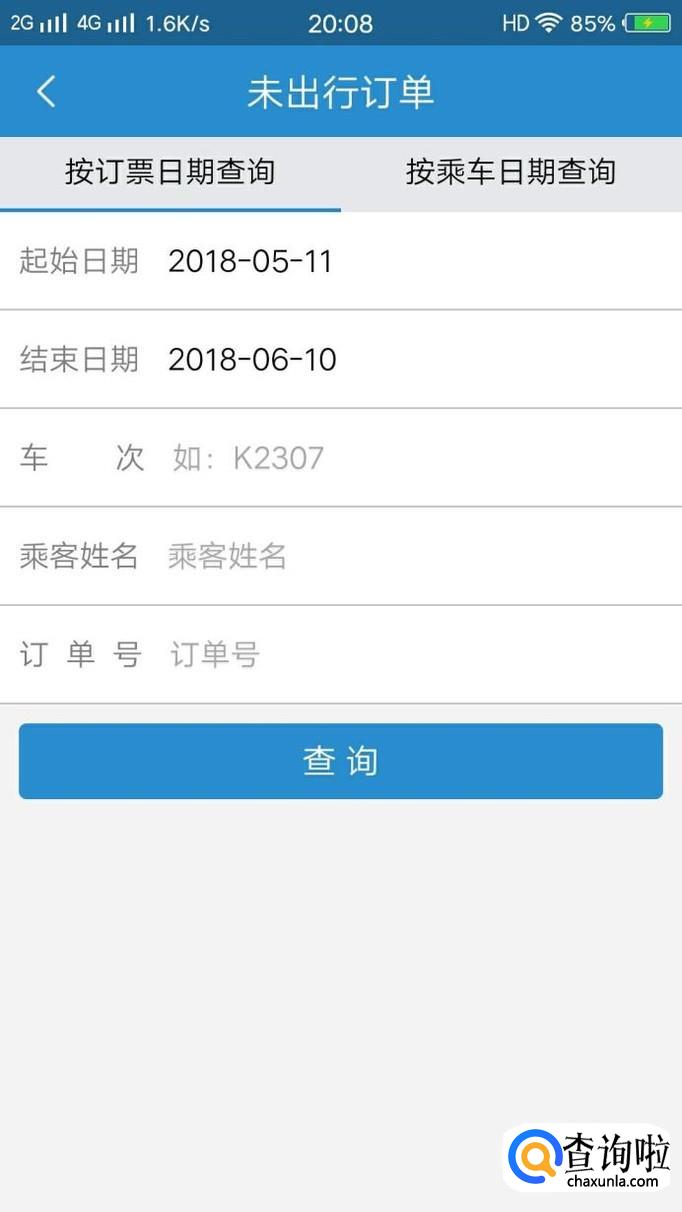The width and height of the screenshot is (682, 1212).
Task: Go back using the top-left arrow
Action: pos(46,92)
